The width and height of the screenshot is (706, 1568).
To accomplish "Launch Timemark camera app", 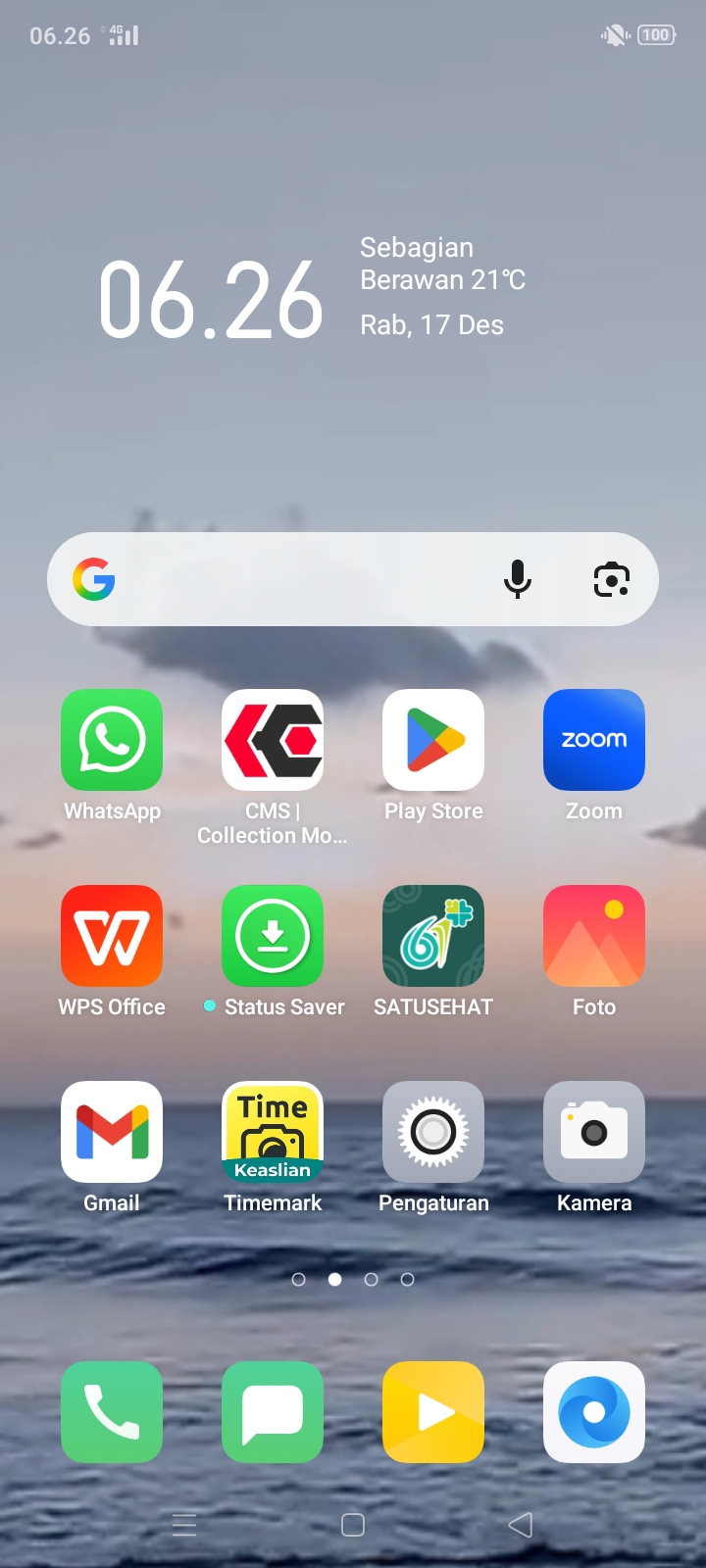I will [x=273, y=1132].
